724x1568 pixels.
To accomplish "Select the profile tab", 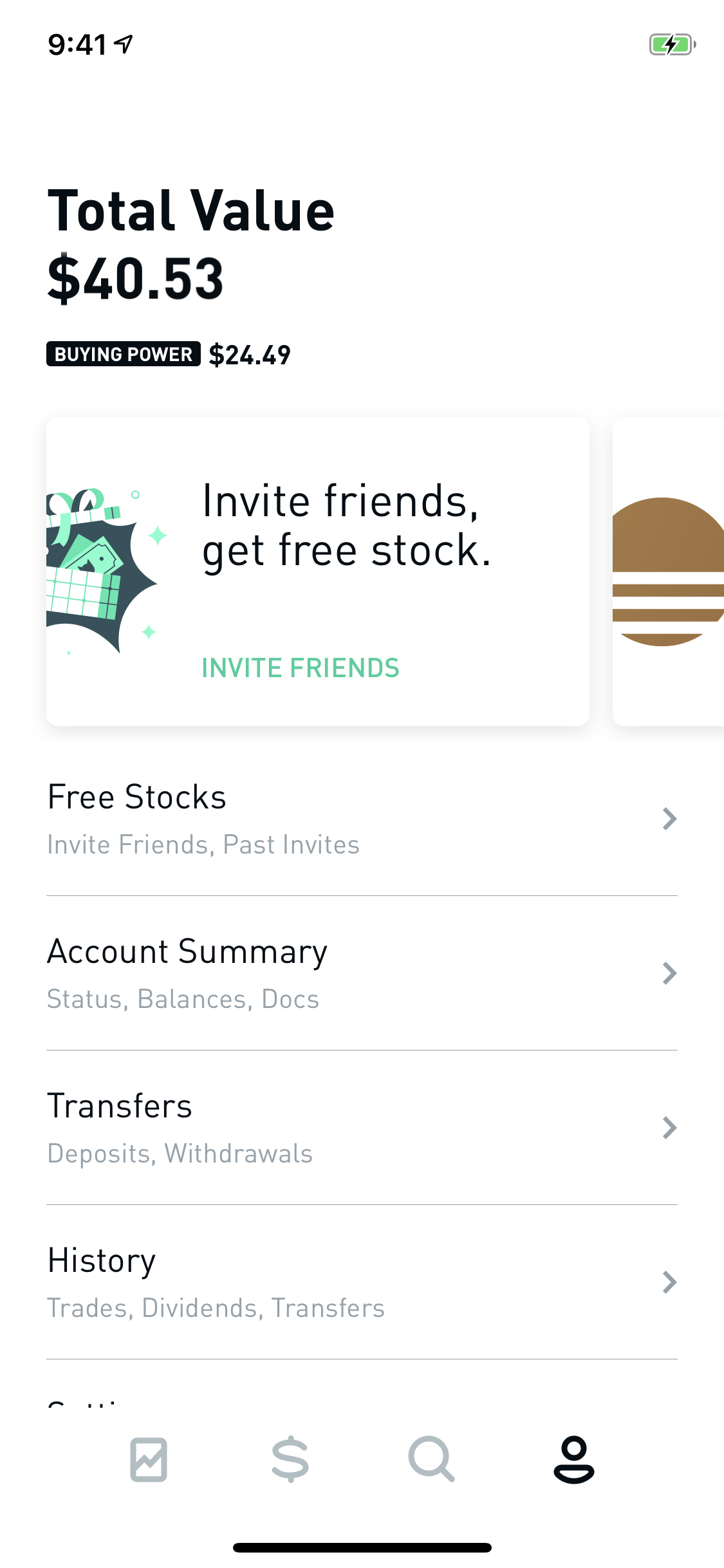I will tap(573, 1460).
